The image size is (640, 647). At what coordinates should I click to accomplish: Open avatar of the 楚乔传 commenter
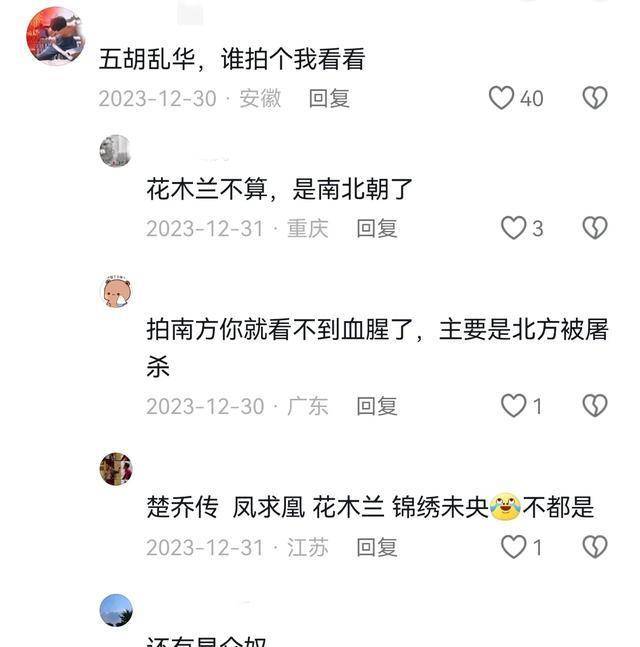[x=116, y=468]
